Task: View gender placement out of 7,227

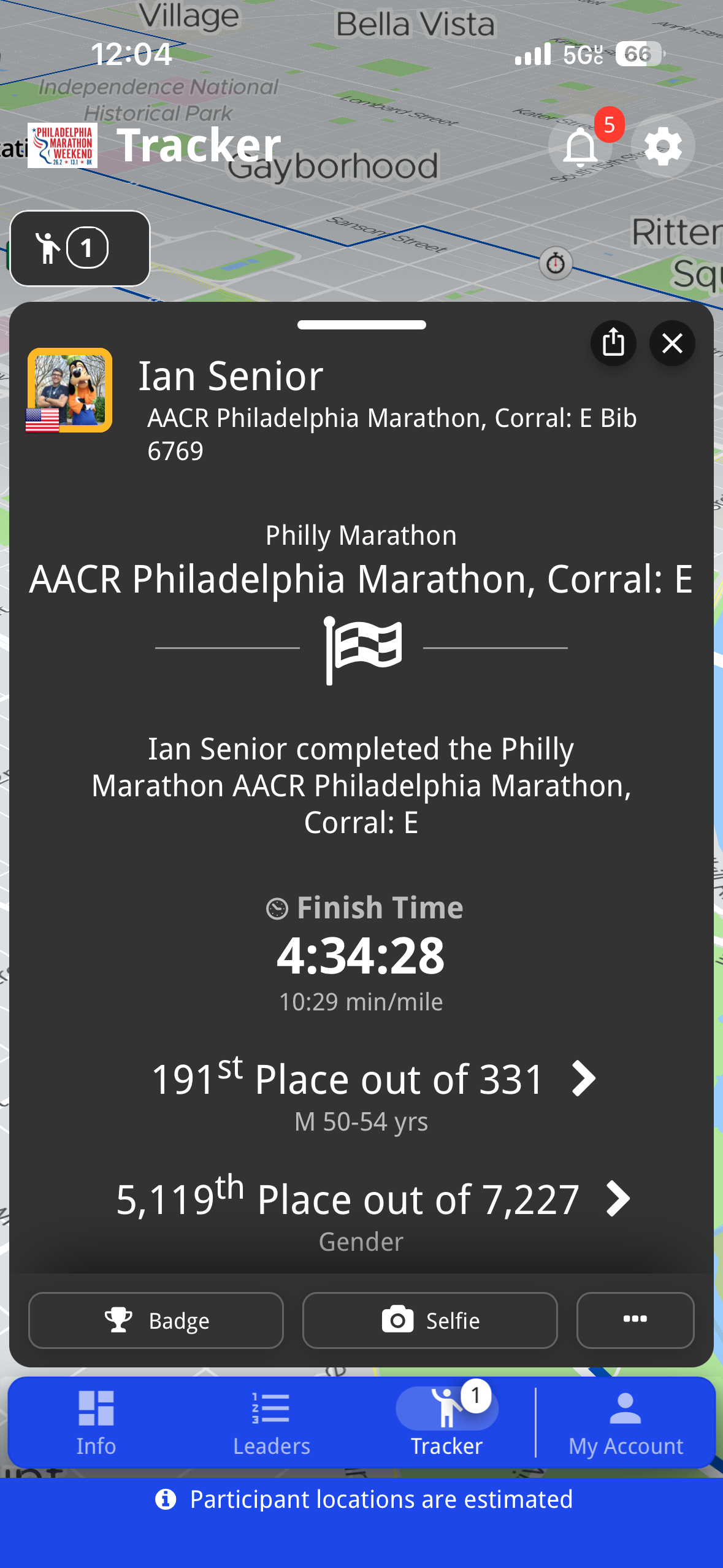Action: 374,1199
